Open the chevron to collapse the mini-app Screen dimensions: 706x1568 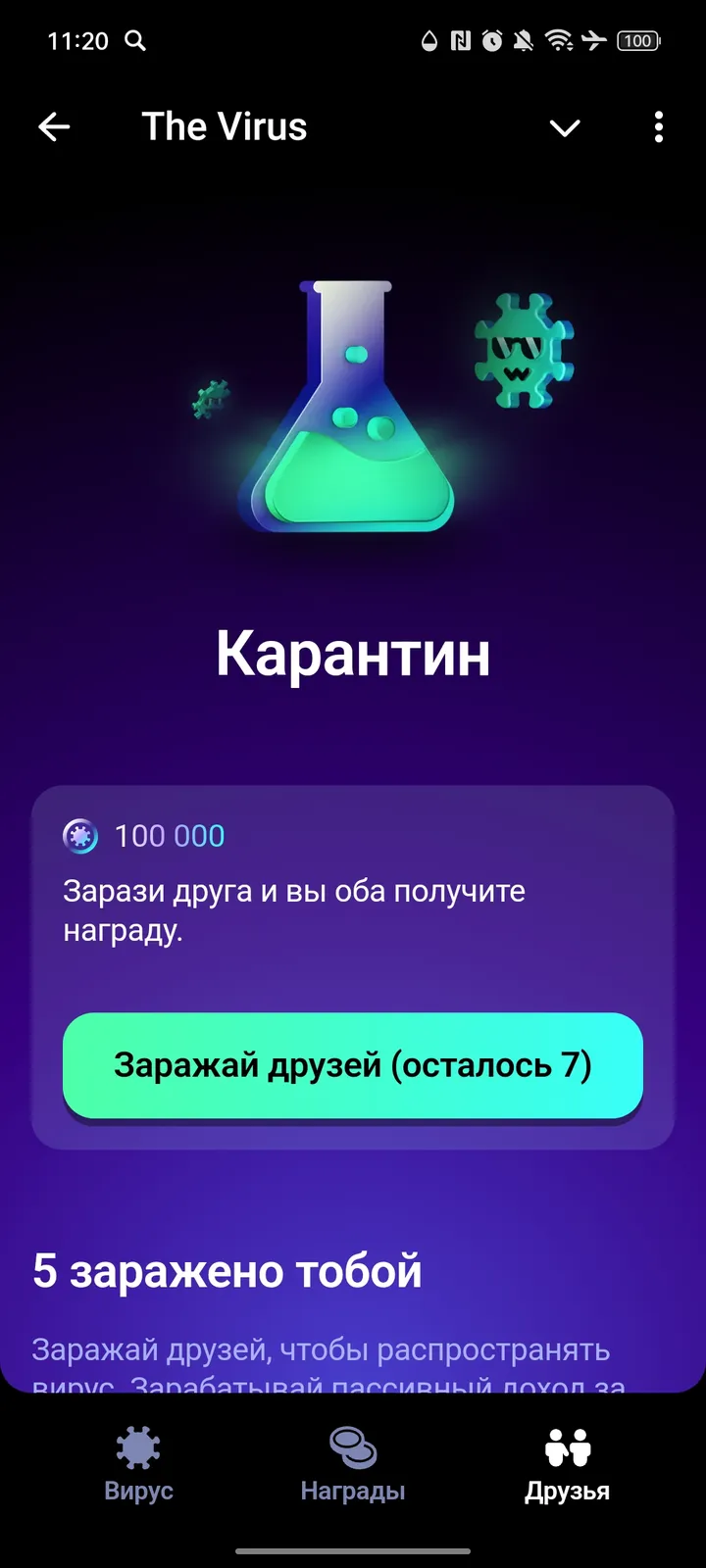pos(565,128)
